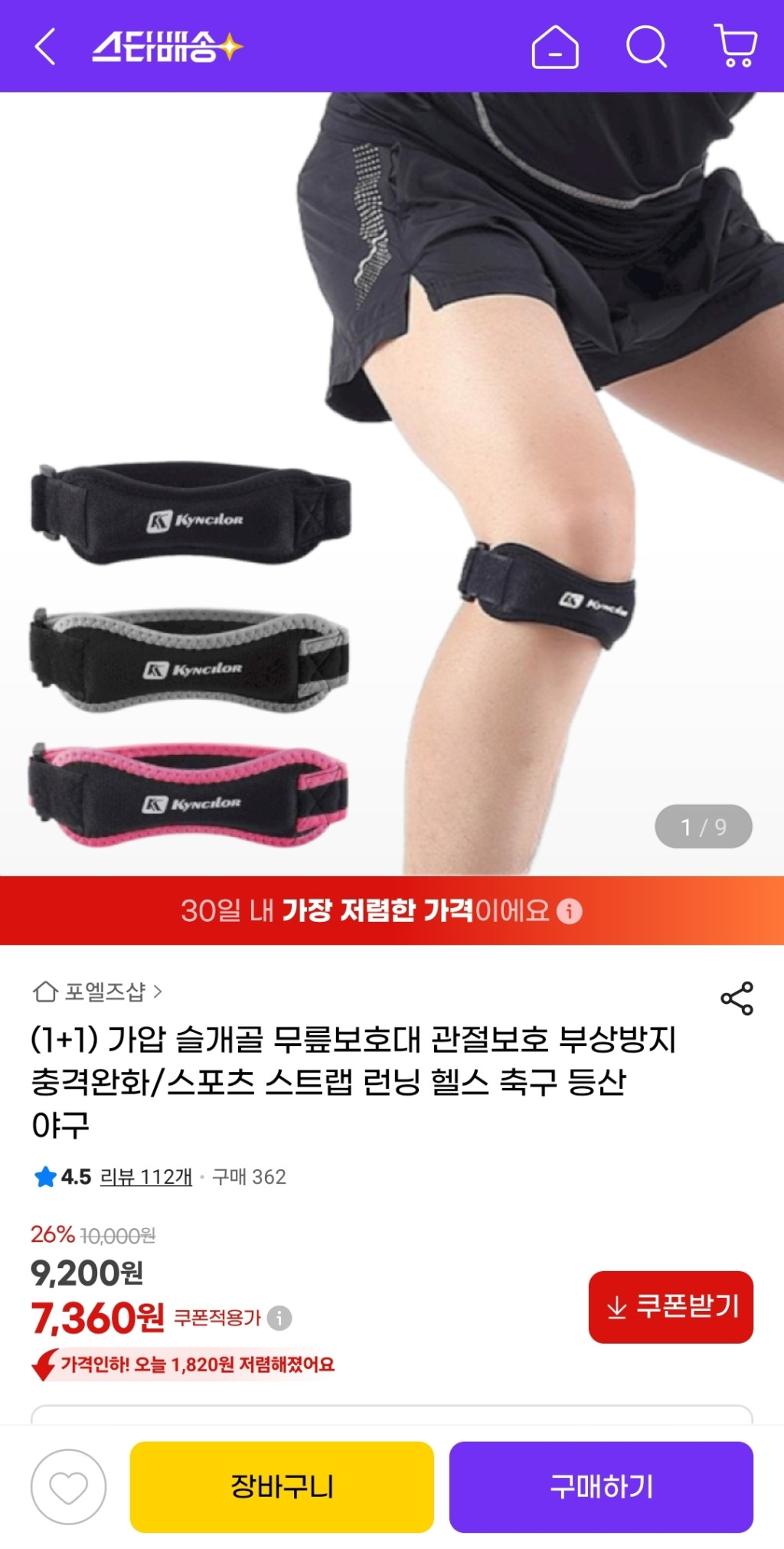Share this product
Viewport: 784px width, 1549px height.
tap(737, 998)
